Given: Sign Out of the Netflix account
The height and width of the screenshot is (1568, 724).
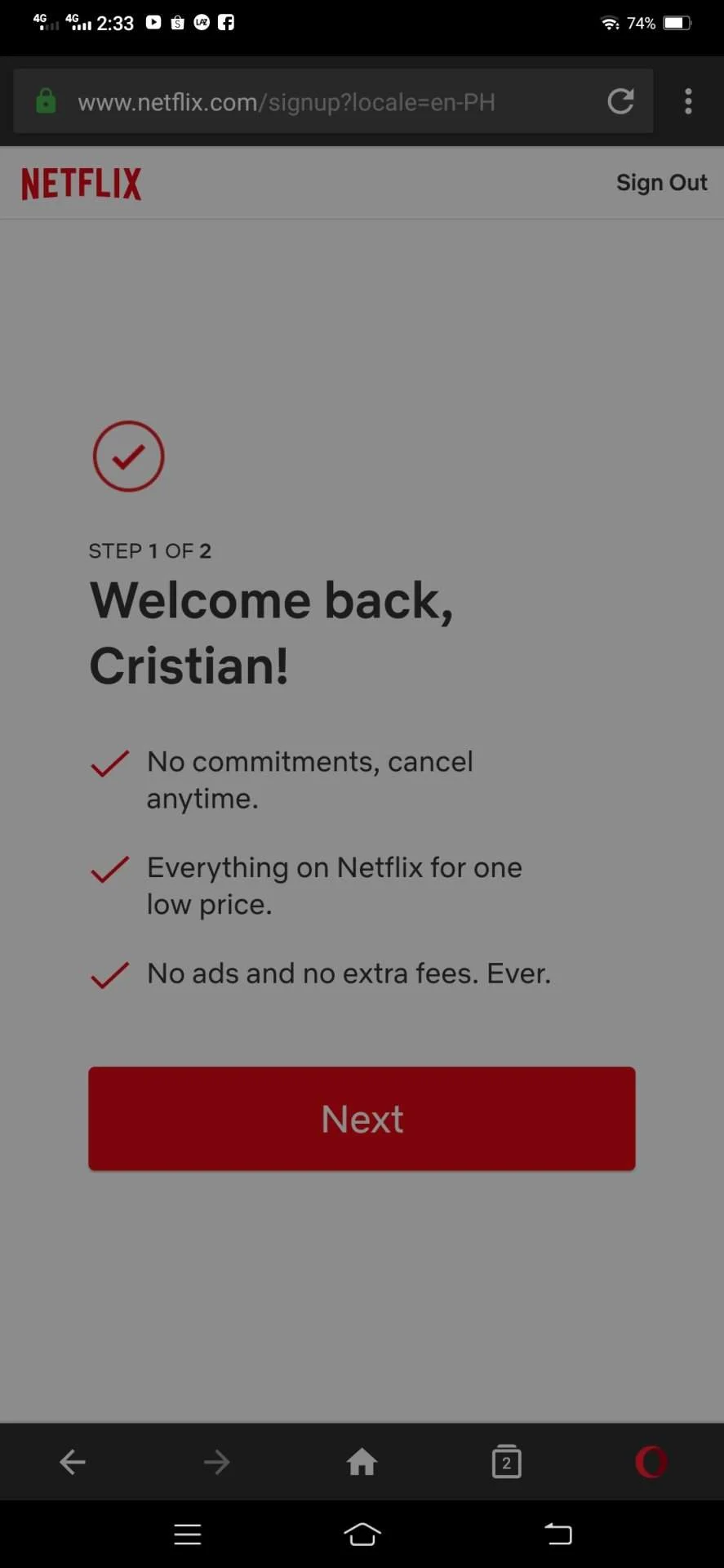Looking at the screenshot, I should coord(661,183).
